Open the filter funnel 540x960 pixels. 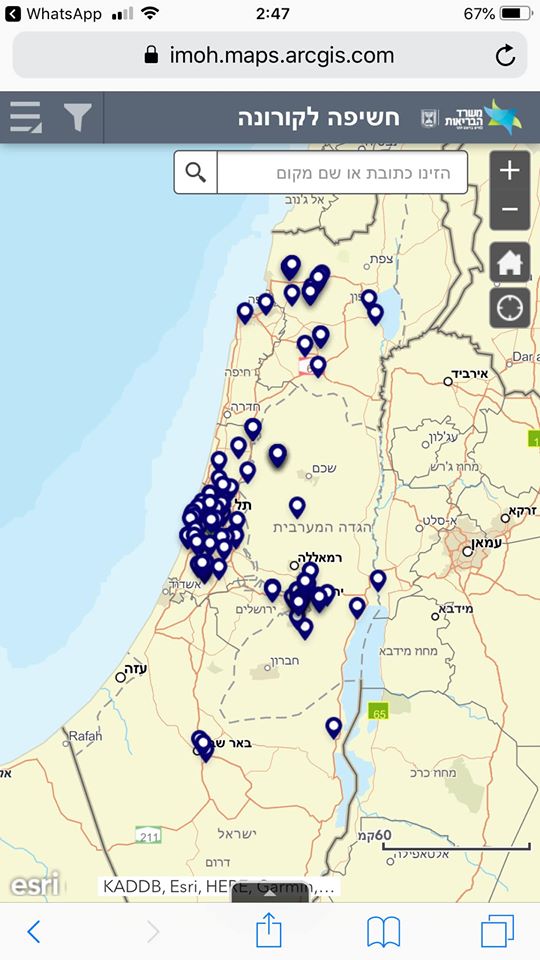coord(78,116)
